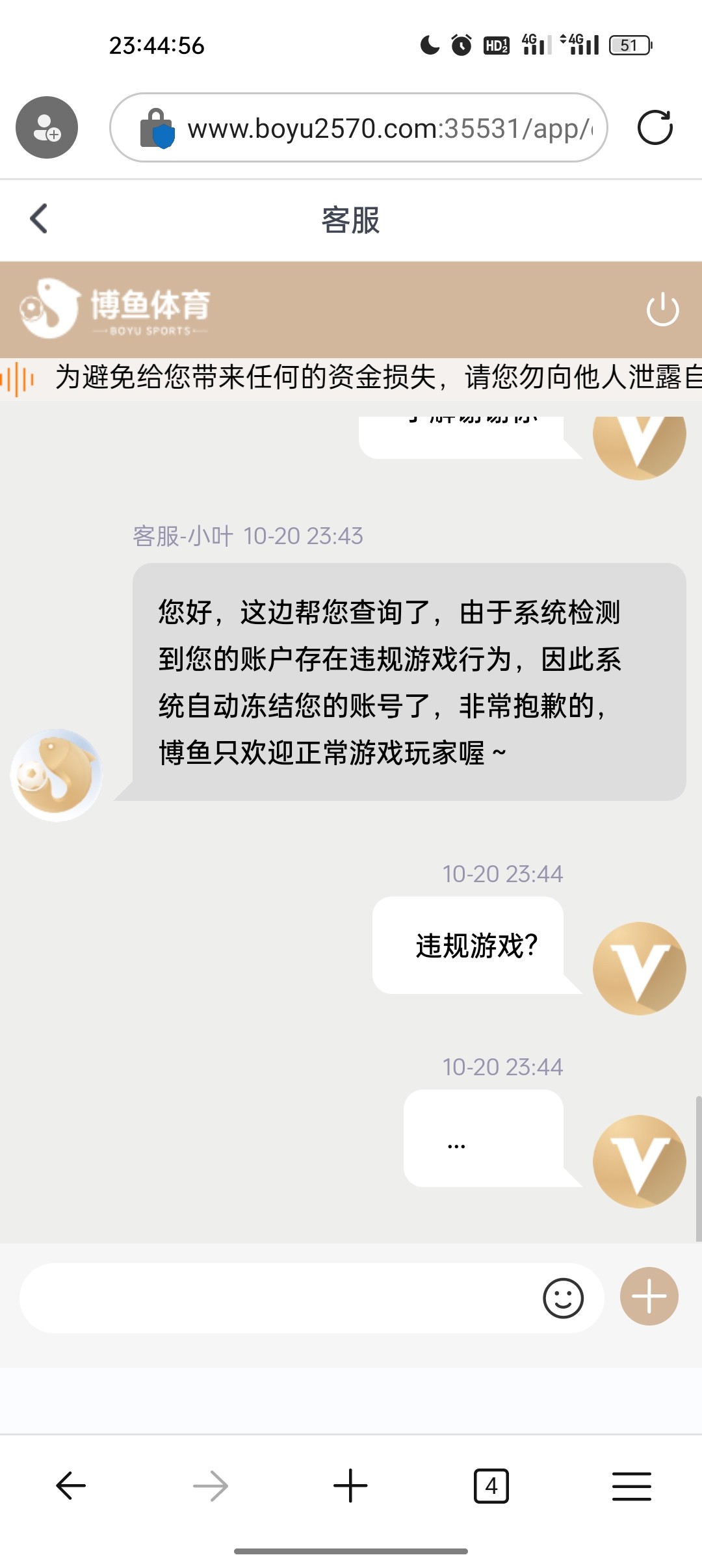Open a new tab with the plus button
The width and height of the screenshot is (702, 1568).
coord(350,1485)
